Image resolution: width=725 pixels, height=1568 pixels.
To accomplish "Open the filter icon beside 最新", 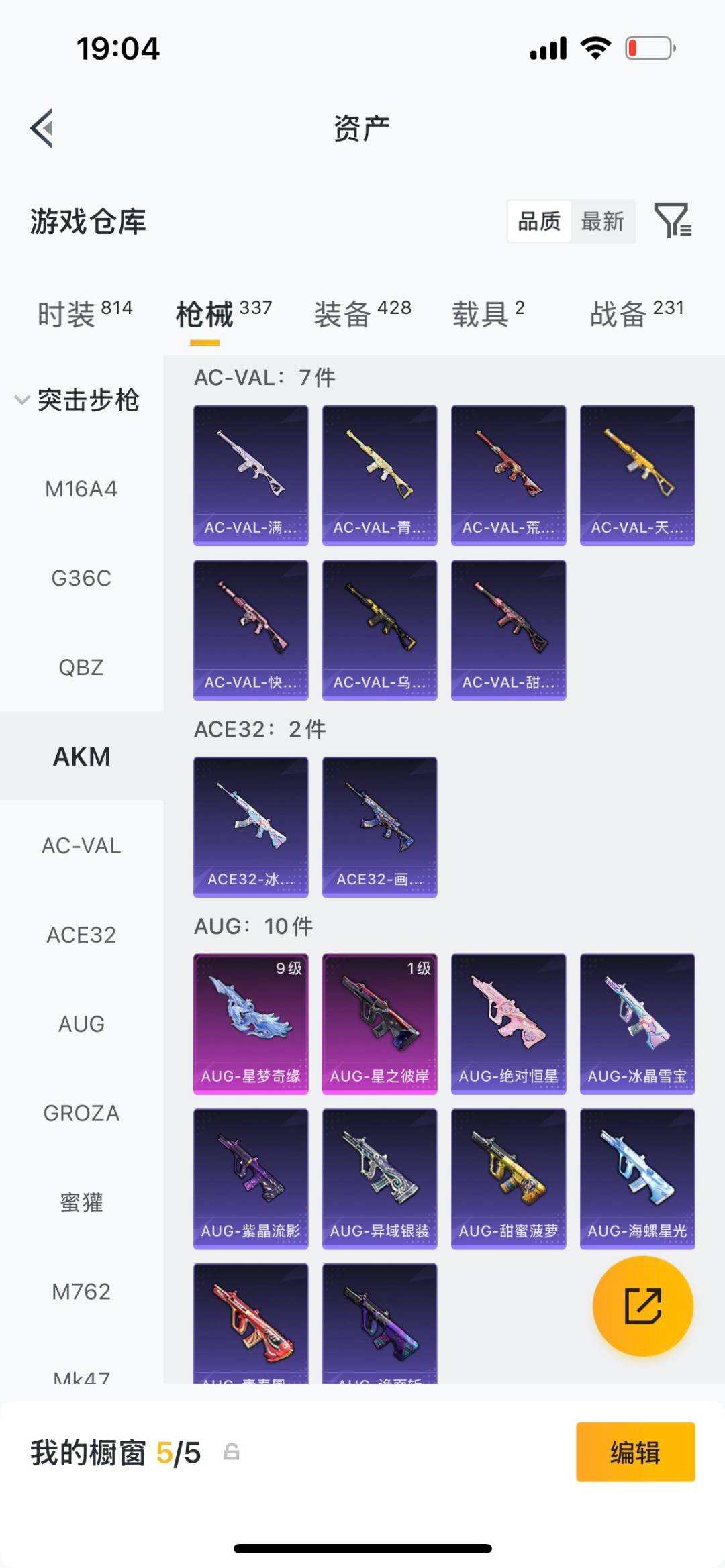I will [x=673, y=220].
